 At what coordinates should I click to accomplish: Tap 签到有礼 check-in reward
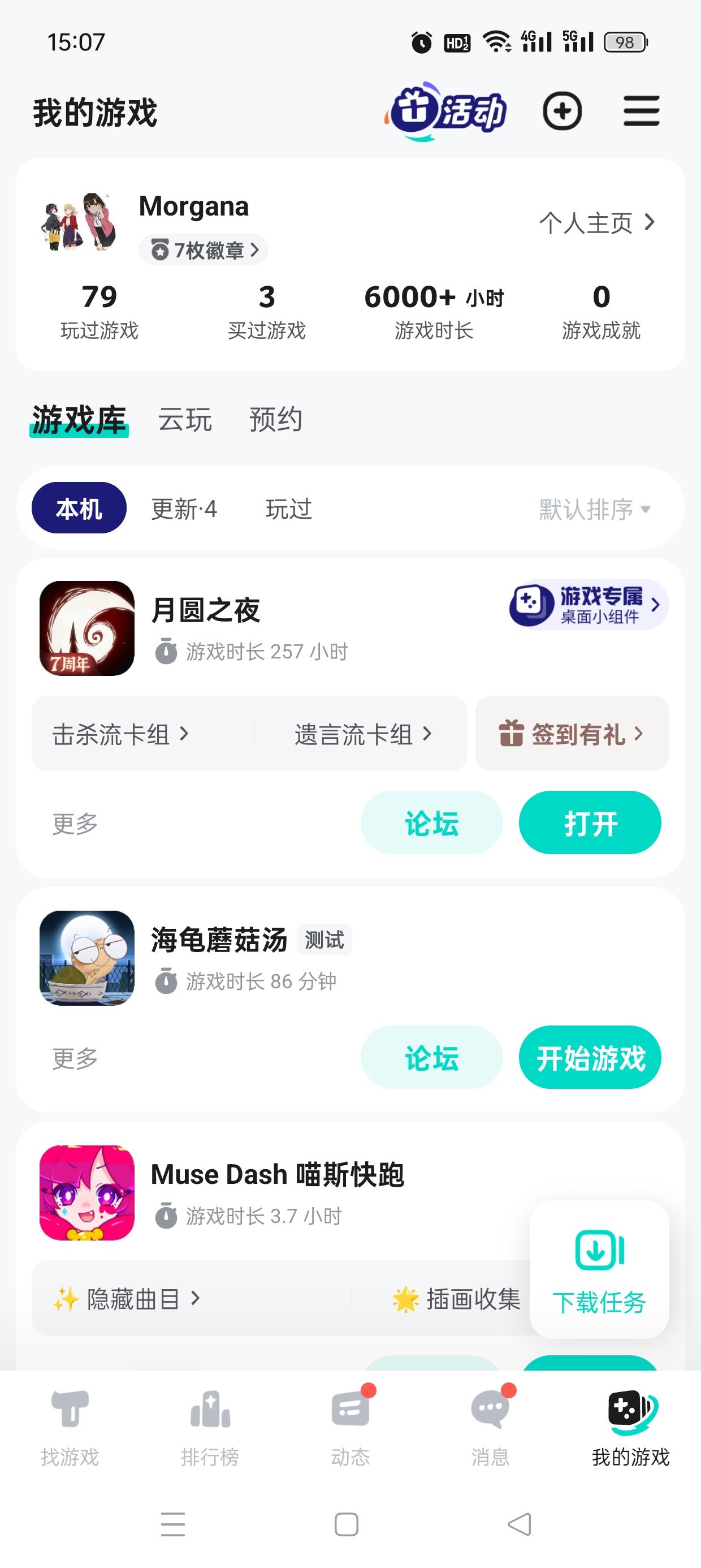click(x=572, y=734)
